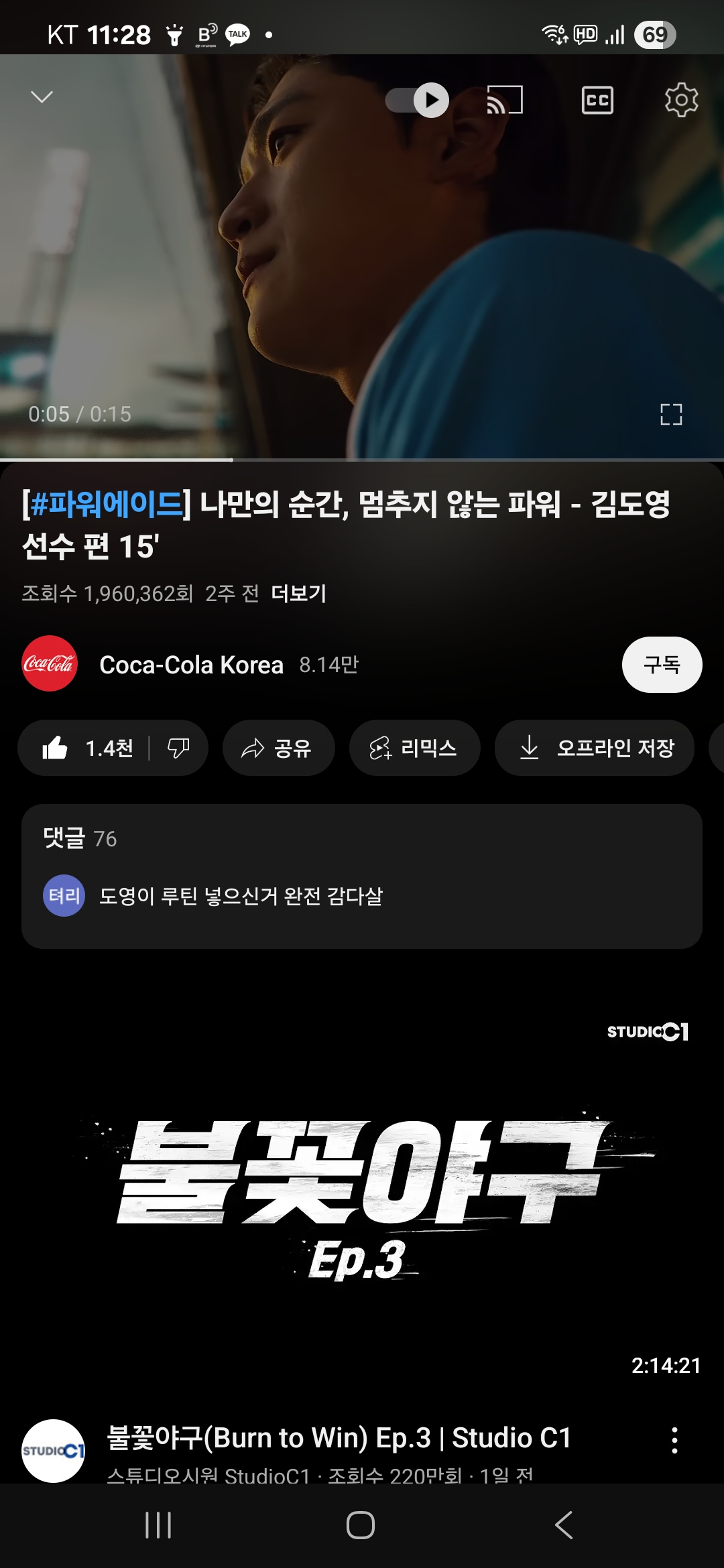Image resolution: width=724 pixels, height=1568 pixels.
Task: Open video settings gear
Action: tap(681, 101)
